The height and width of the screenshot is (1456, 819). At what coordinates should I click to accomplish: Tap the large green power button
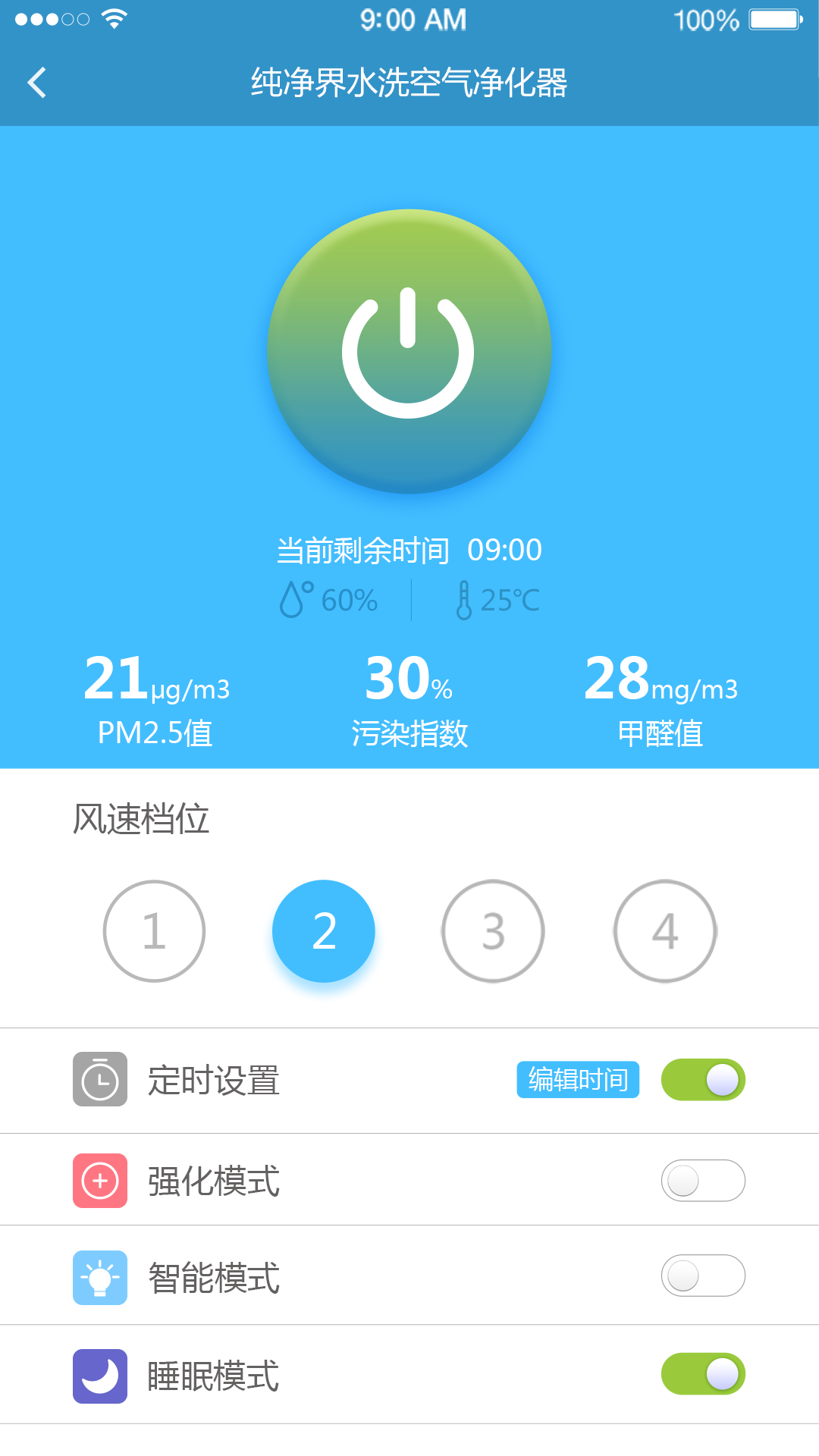click(409, 352)
